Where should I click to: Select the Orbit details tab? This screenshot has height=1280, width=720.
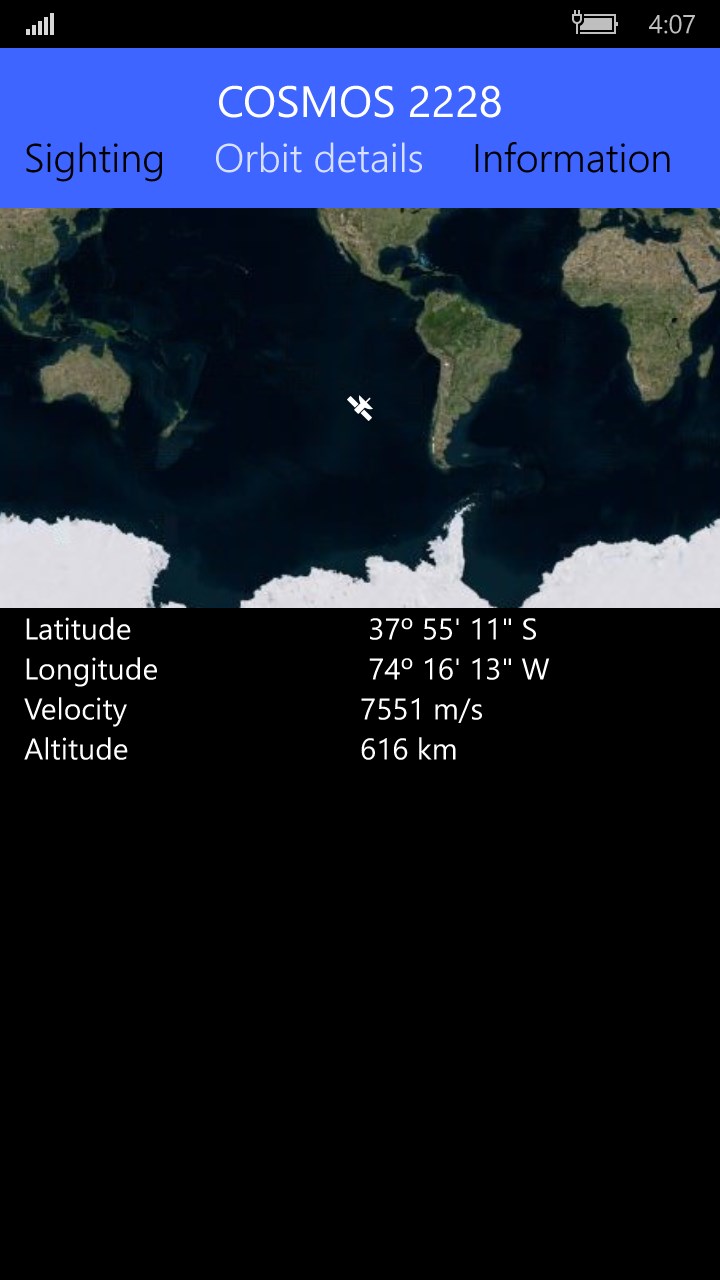[x=318, y=160]
